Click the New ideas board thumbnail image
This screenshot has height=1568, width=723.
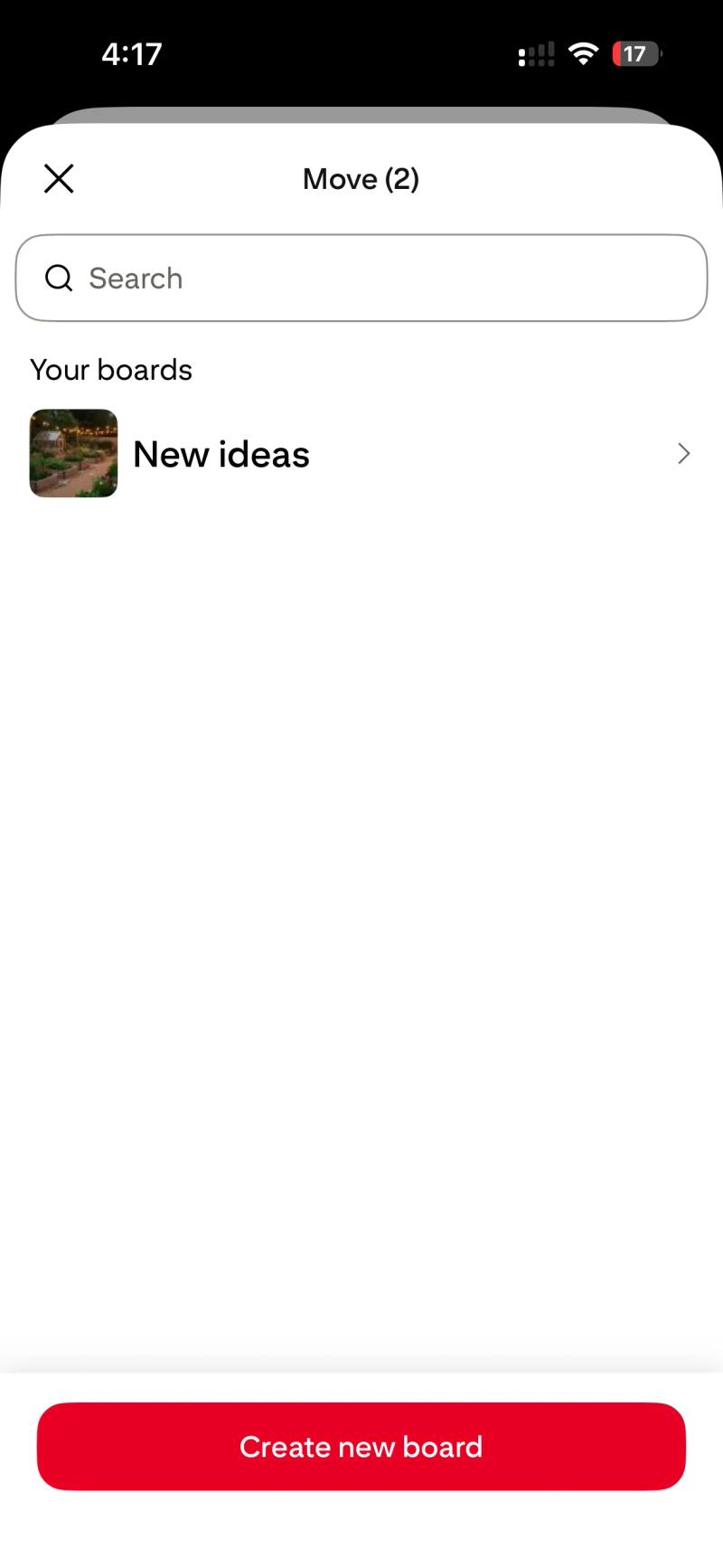(x=73, y=453)
